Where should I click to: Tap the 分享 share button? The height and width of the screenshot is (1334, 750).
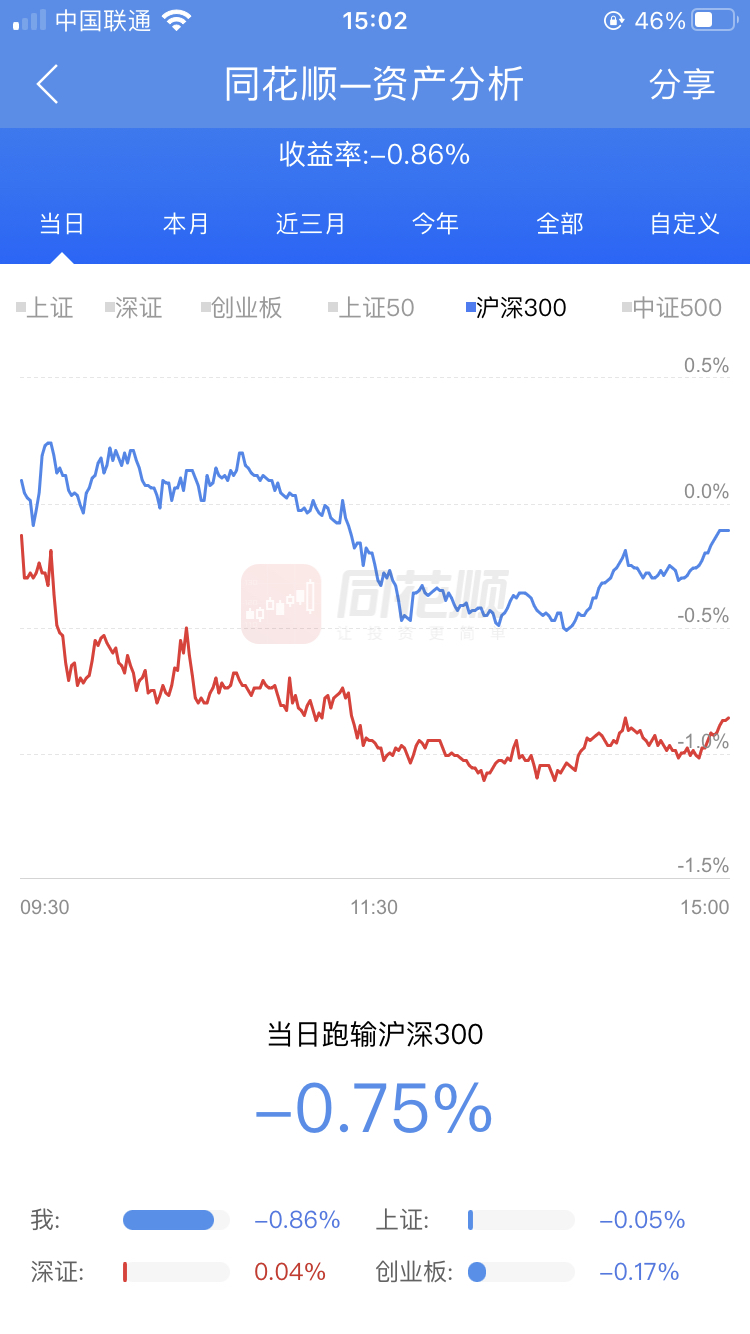pyautogui.click(x=682, y=85)
